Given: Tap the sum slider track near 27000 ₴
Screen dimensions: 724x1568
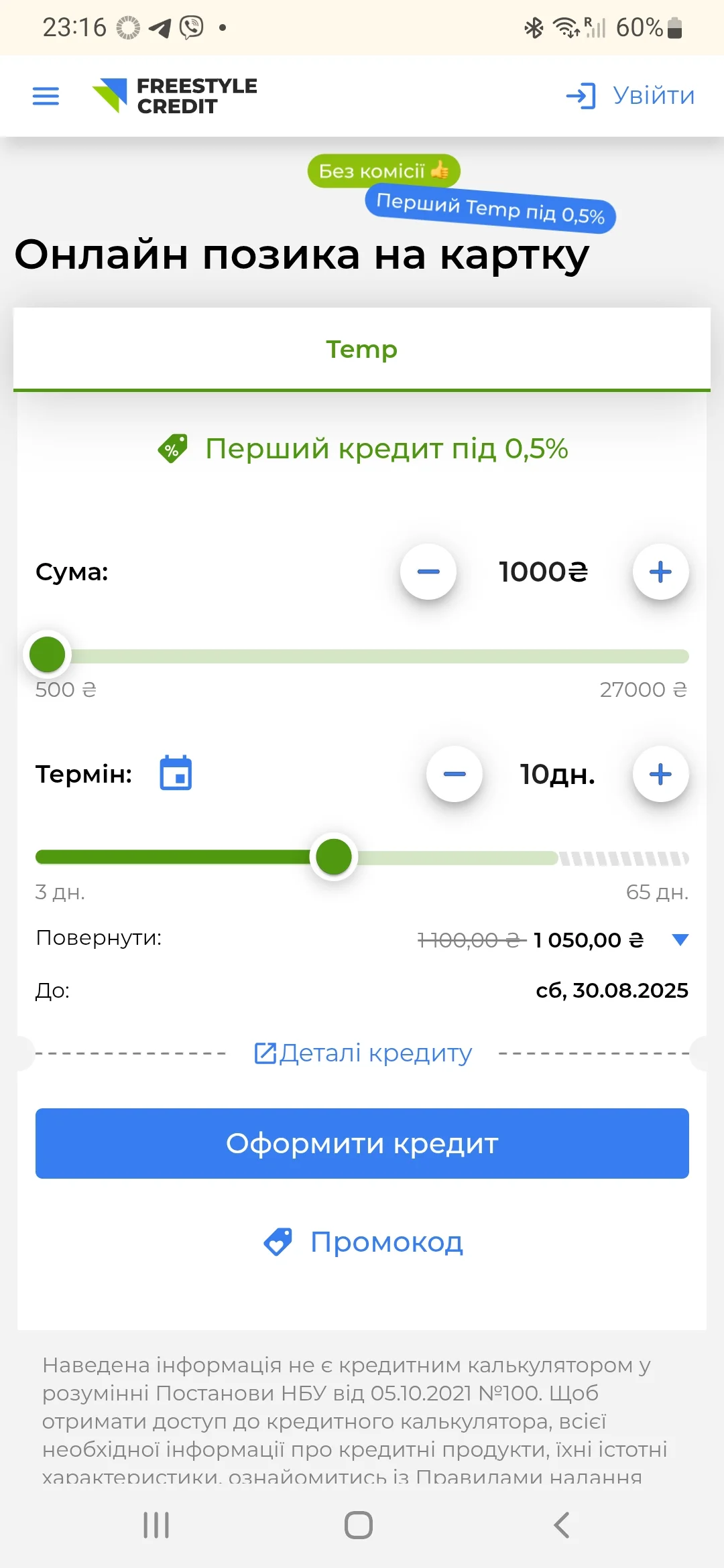Looking at the screenshot, I should [677, 656].
